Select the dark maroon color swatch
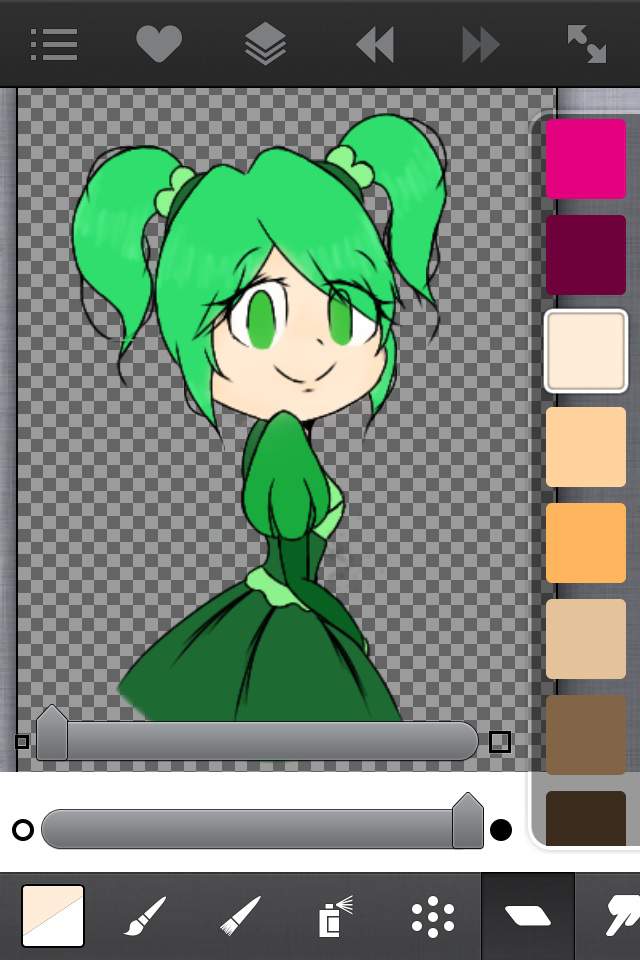The image size is (640, 960). tap(586, 254)
